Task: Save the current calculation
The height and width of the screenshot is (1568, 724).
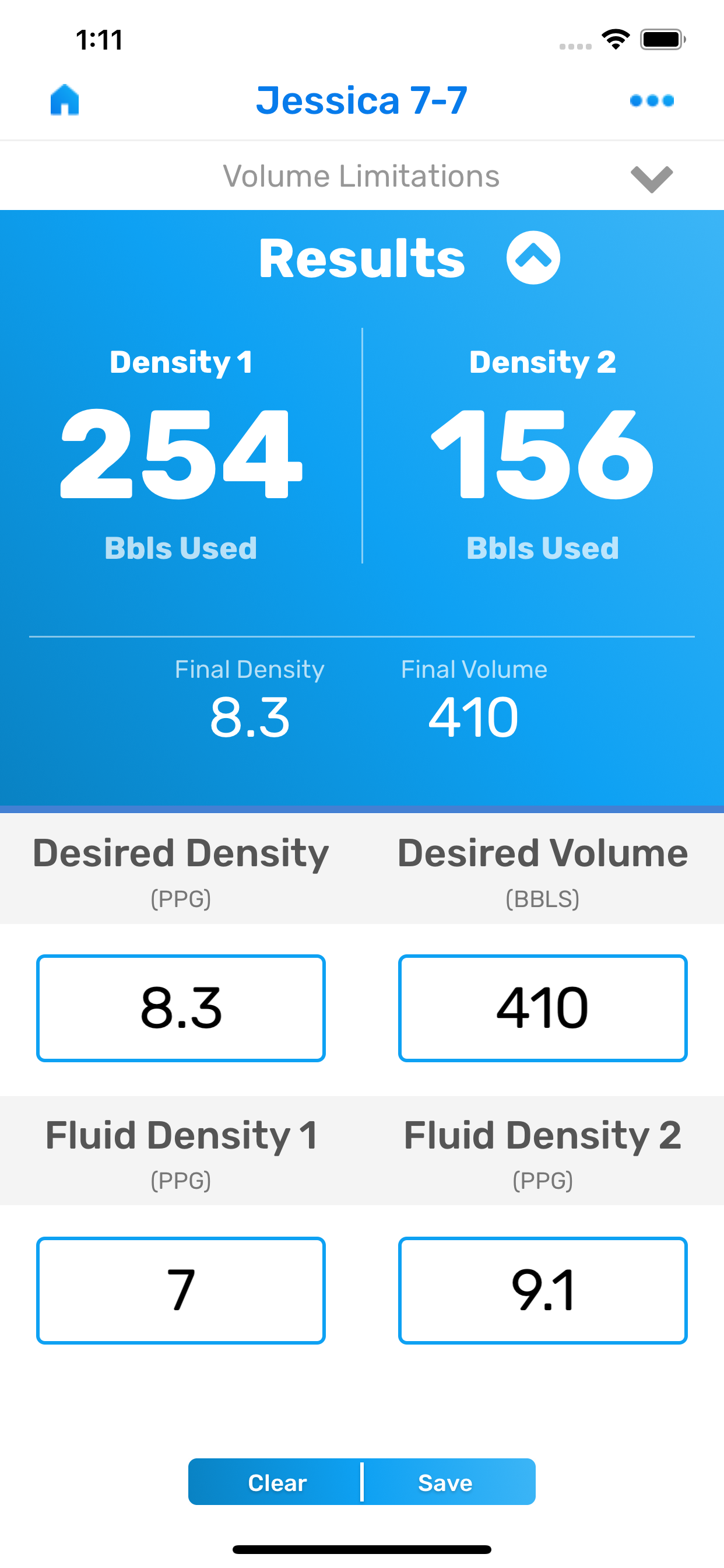Action: click(446, 1482)
